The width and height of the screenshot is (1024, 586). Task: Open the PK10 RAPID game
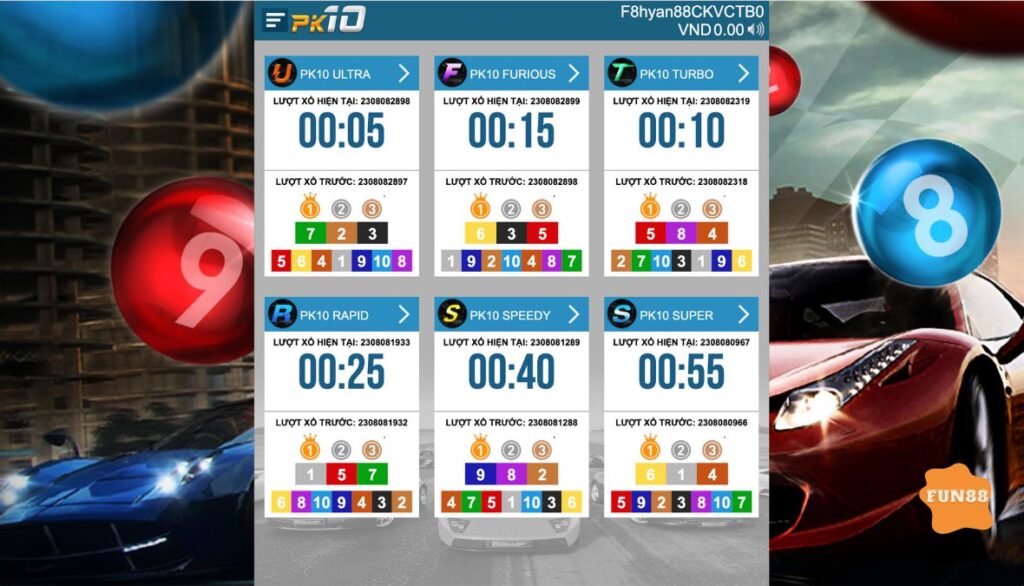[x=341, y=315]
